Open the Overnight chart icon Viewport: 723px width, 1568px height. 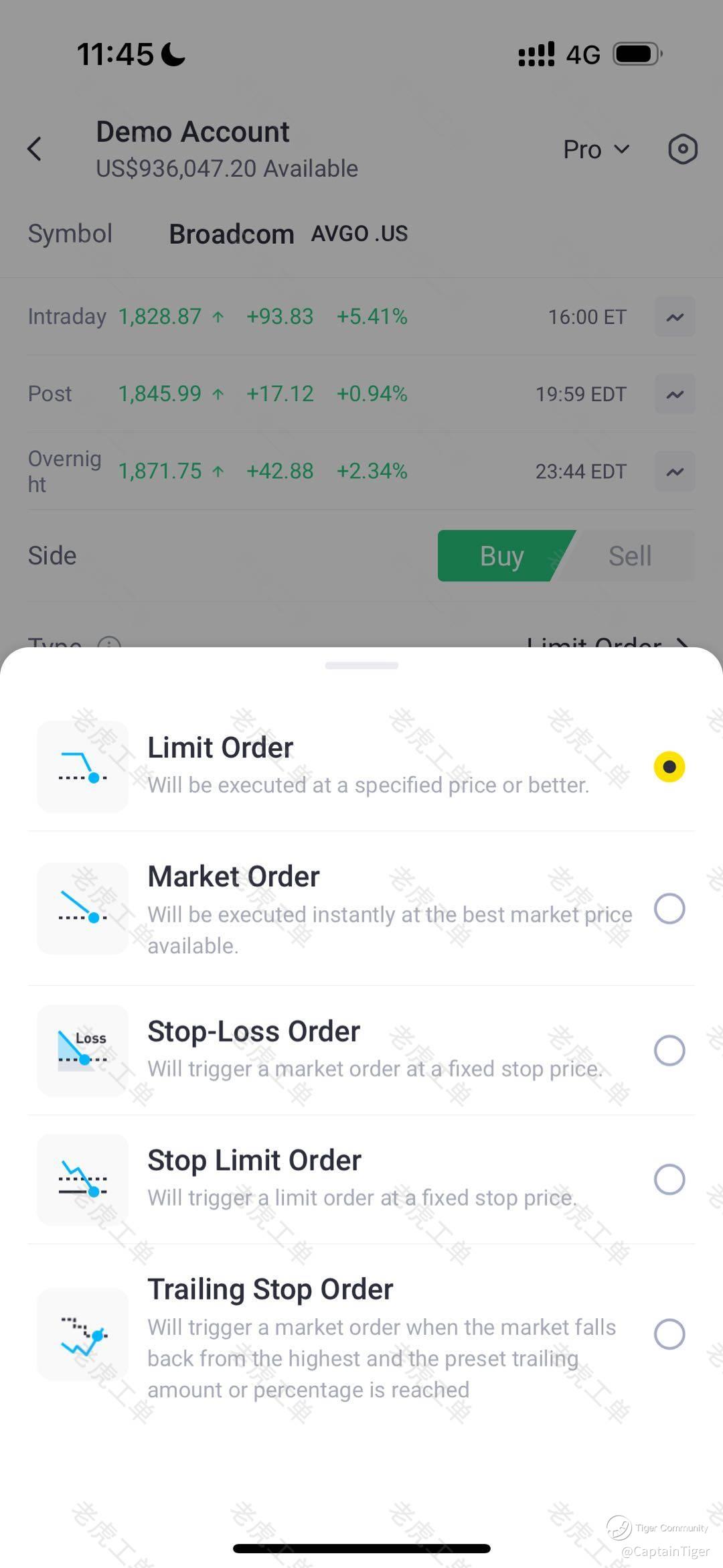(675, 472)
